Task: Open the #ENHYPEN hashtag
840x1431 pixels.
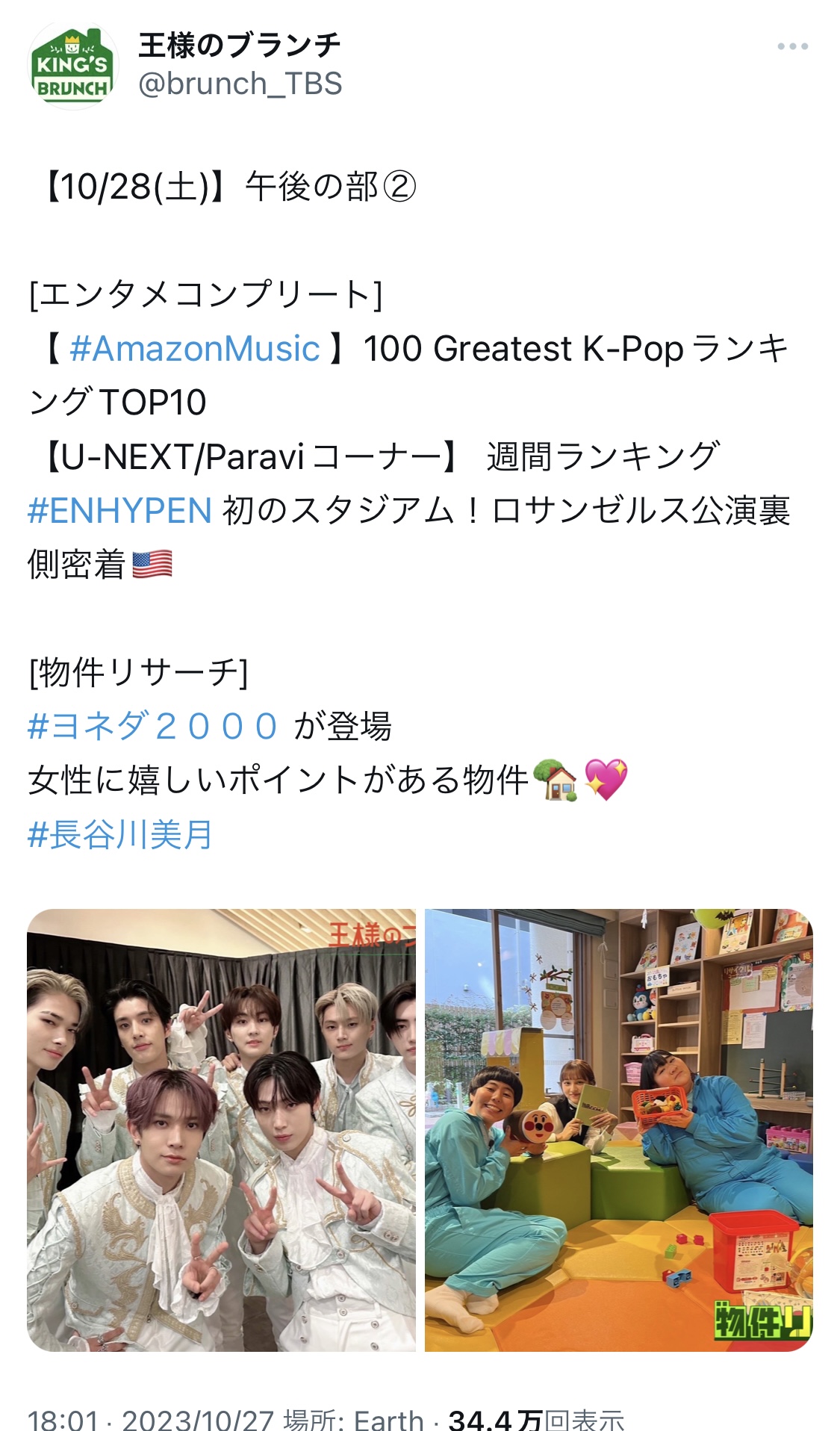Action: point(120,511)
